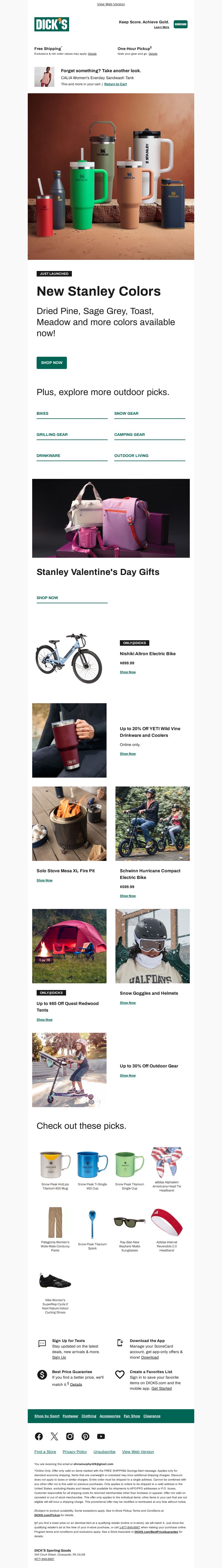Open GRILLING GEAR category
Screen dimensions: 222x1568
[52, 434]
